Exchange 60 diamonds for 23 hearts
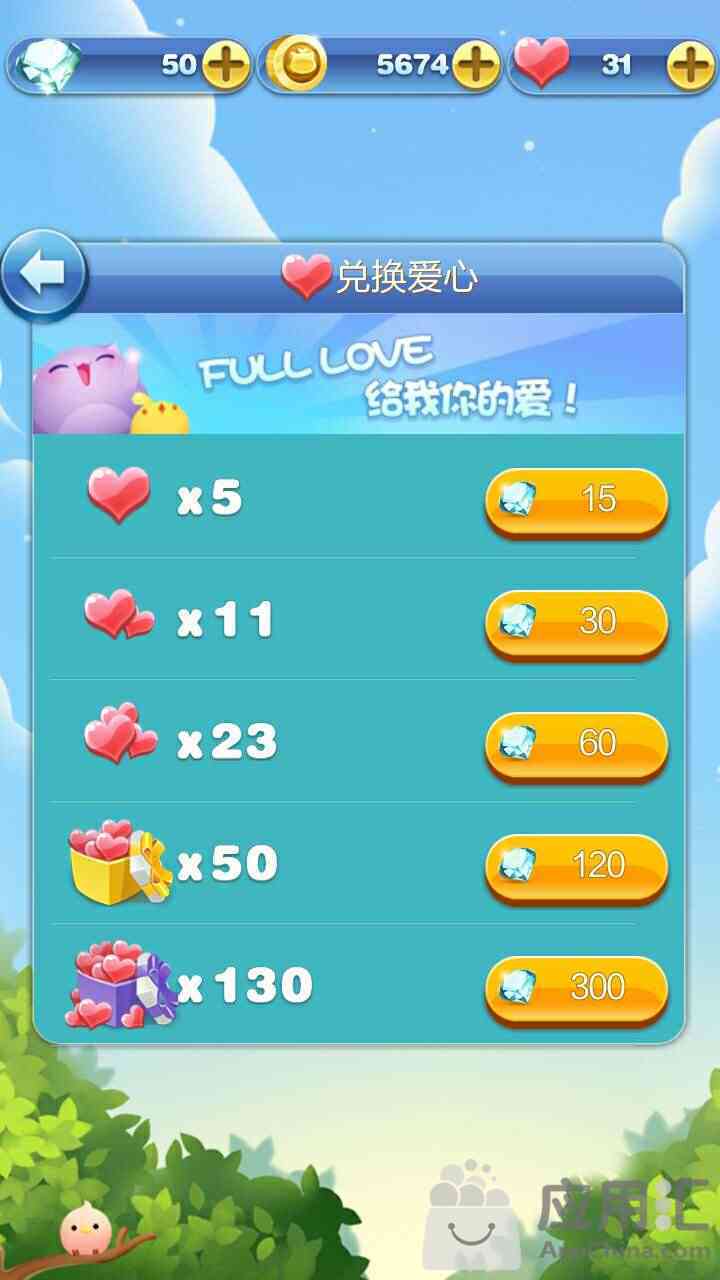 576,745
